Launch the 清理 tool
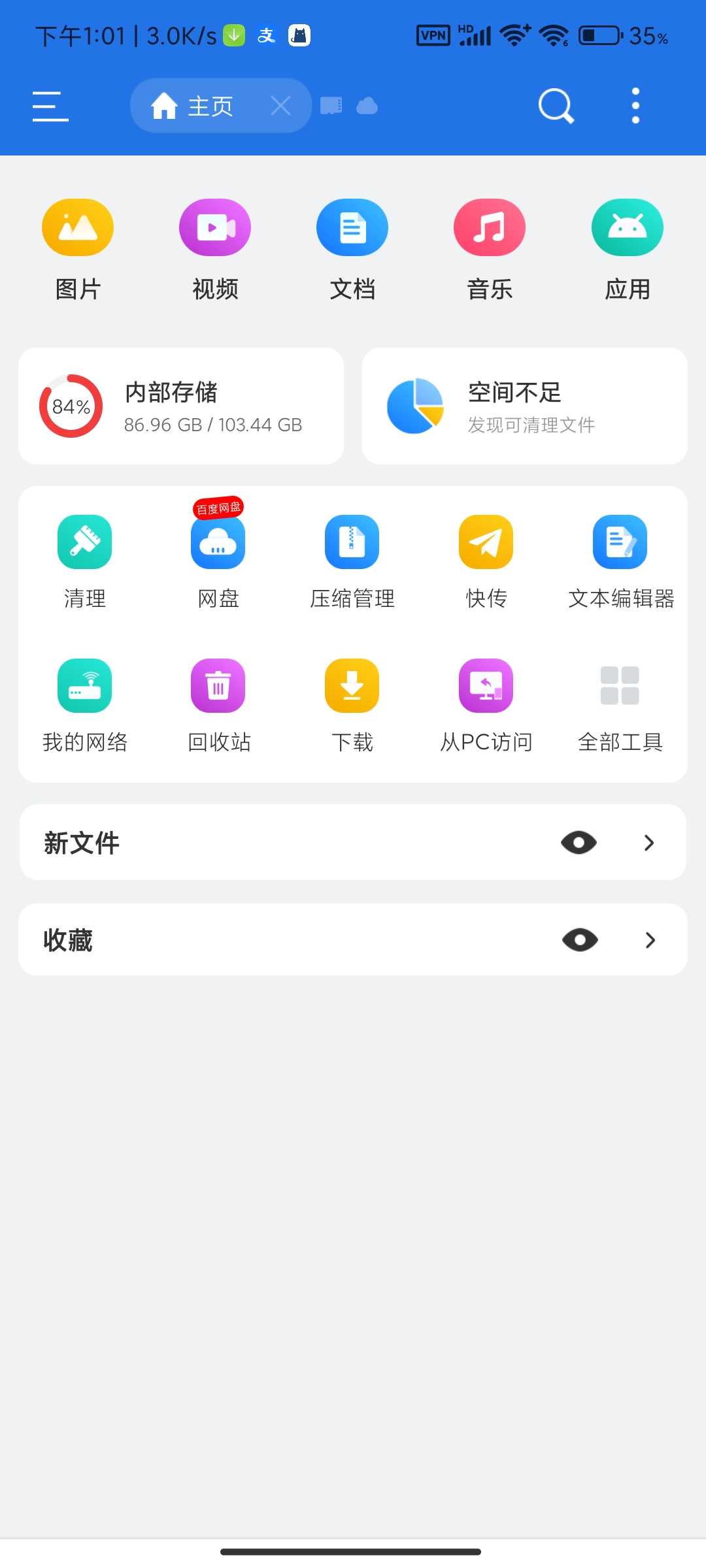 click(x=84, y=561)
